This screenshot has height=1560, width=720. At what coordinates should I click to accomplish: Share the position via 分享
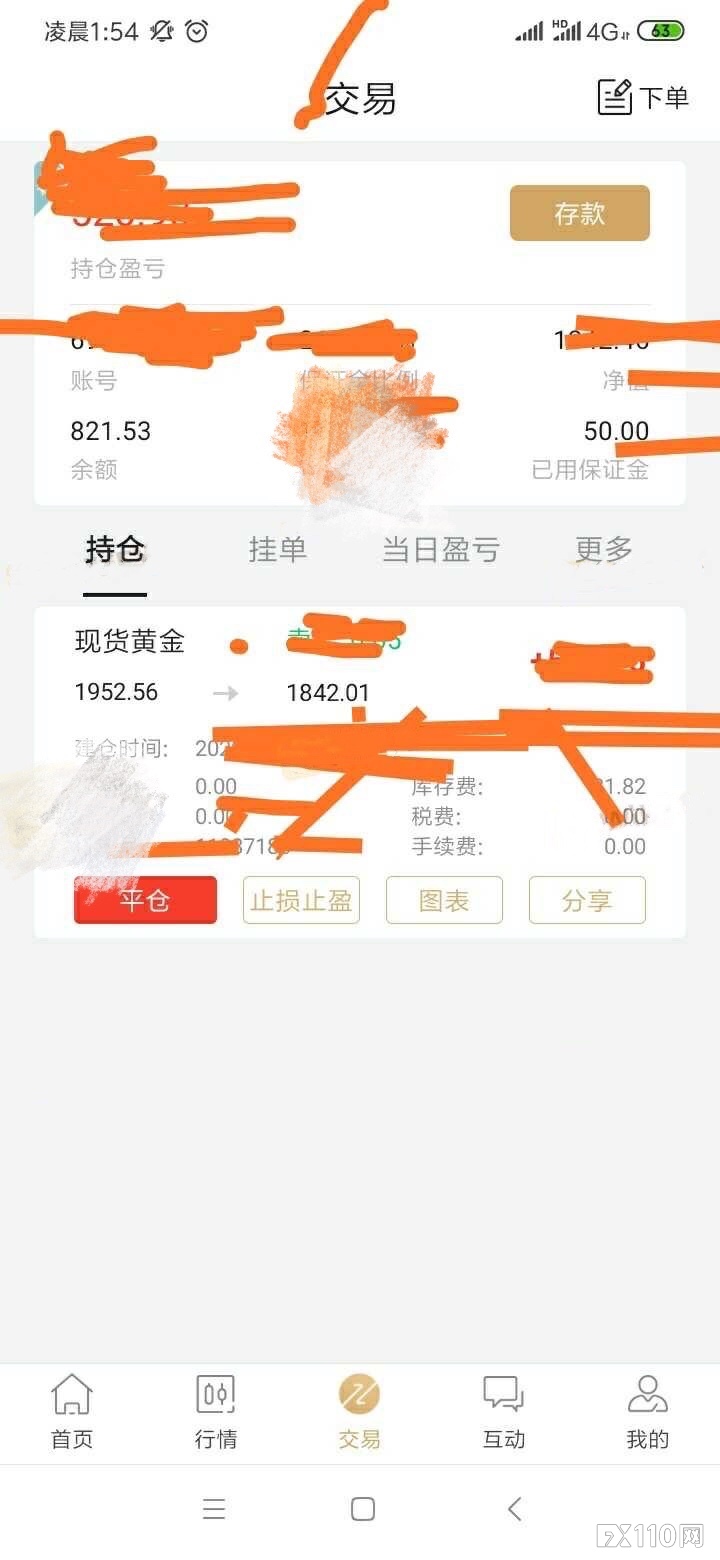coord(587,900)
